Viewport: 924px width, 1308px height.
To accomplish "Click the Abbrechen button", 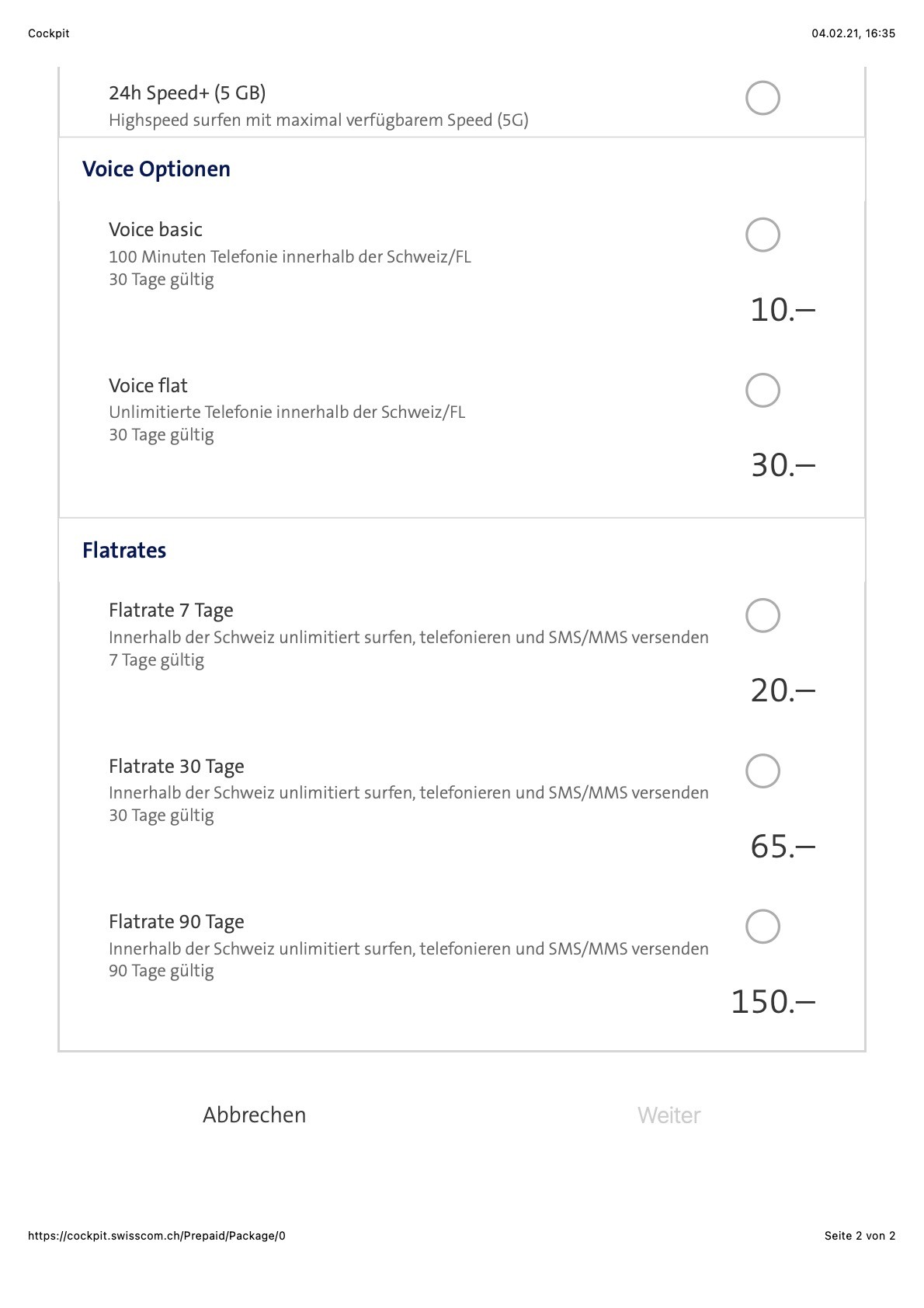I will (255, 1115).
